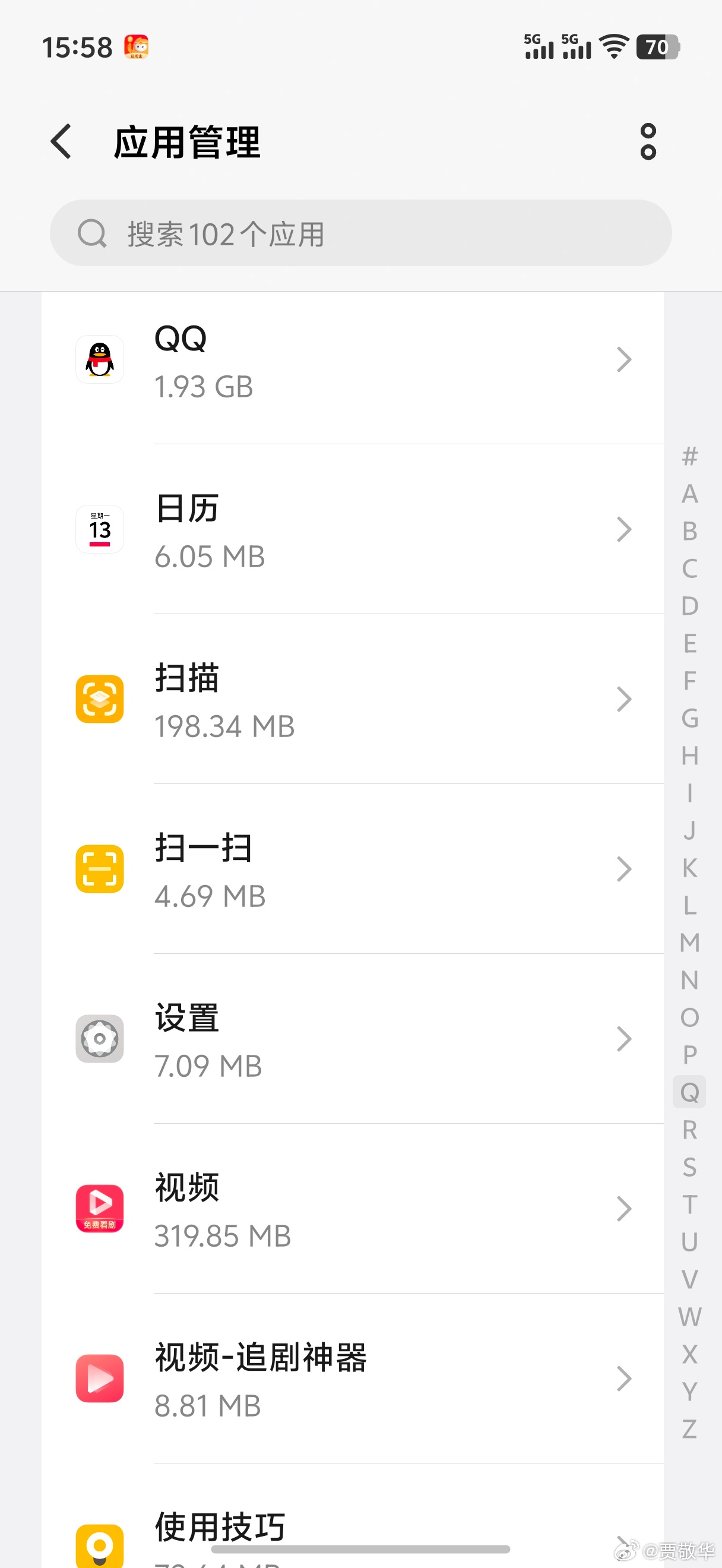Tap the search magnifier icon
722x1568 pixels.
pos(92,232)
